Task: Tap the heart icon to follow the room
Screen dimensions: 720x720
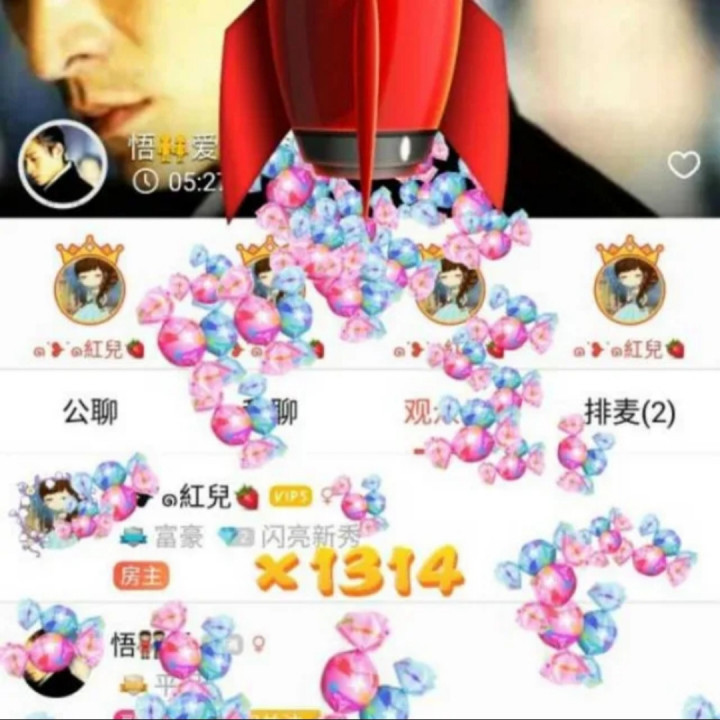Action: pos(684,165)
